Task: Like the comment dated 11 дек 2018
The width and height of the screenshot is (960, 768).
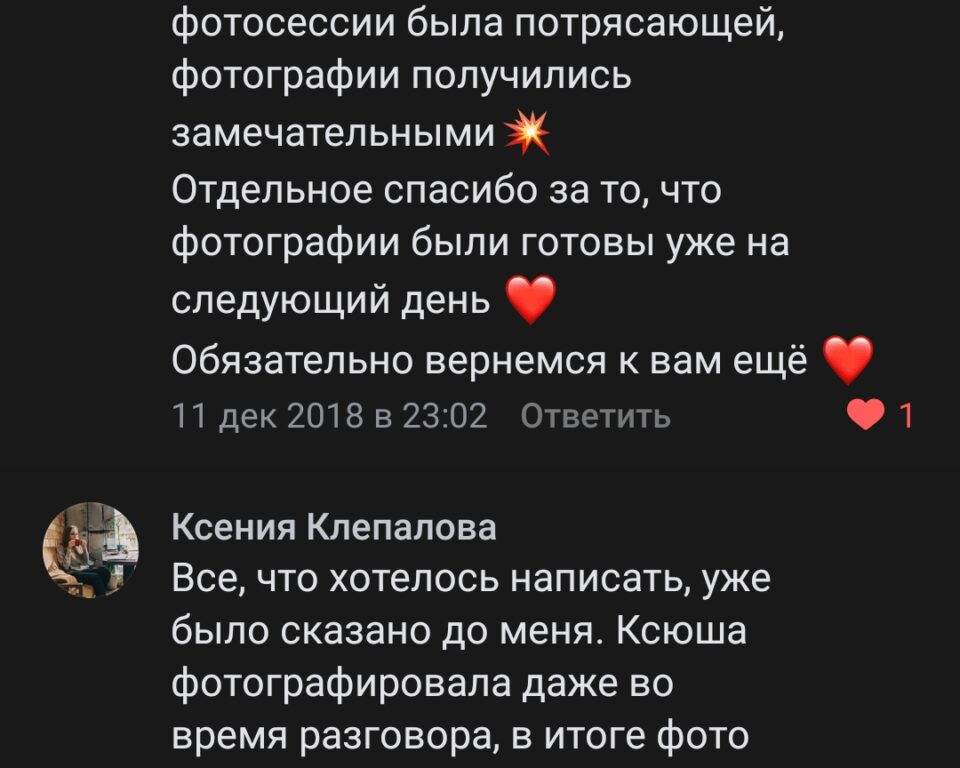Action: (865, 415)
